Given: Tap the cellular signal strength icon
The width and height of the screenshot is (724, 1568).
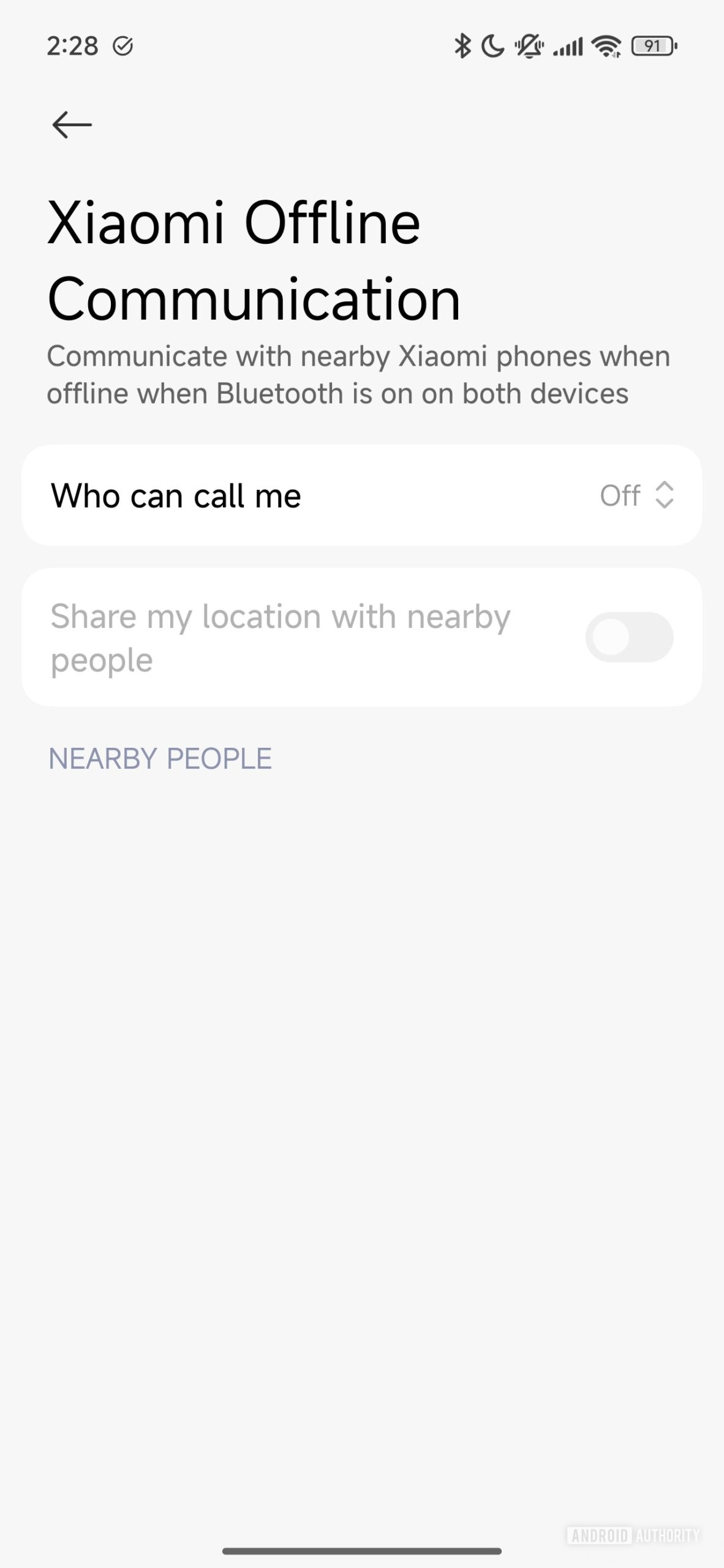Looking at the screenshot, I should (568, 45).
